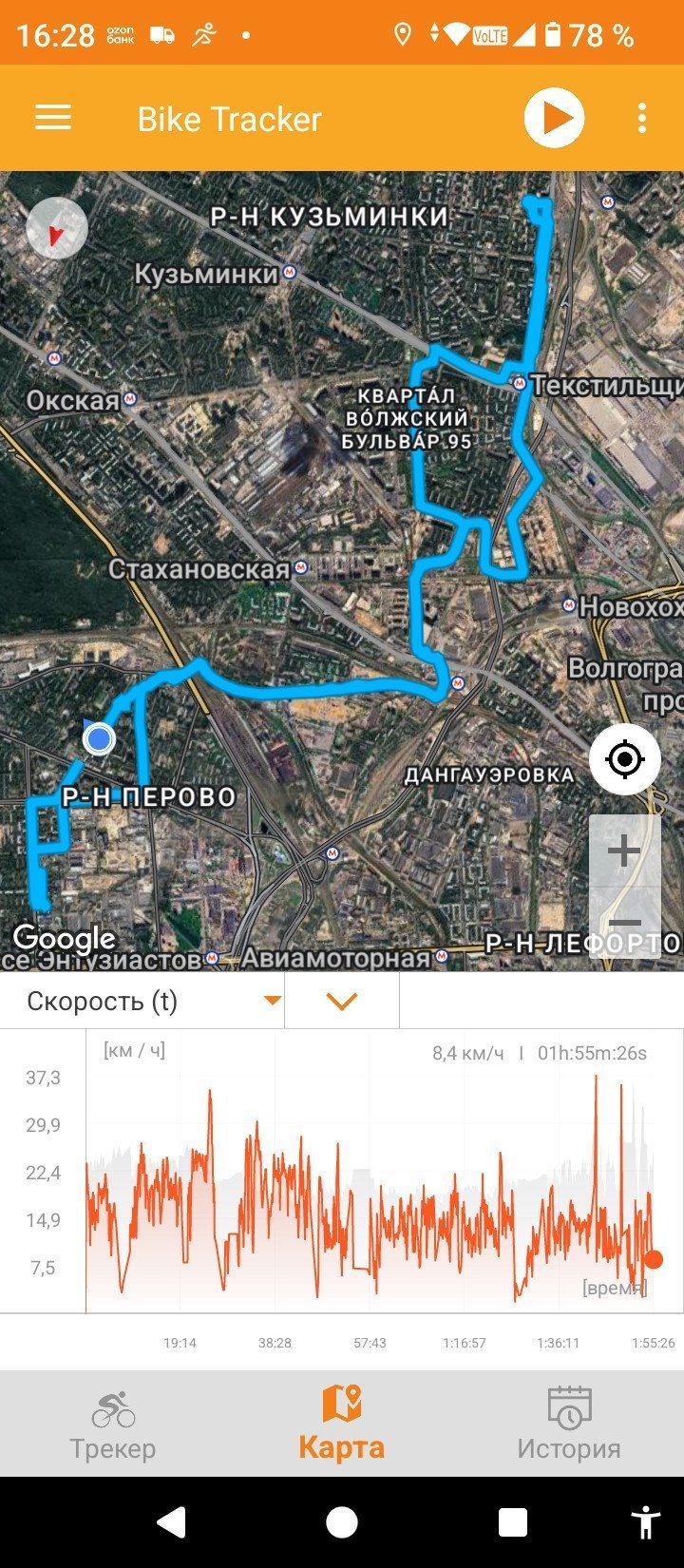The width and height of the screenshot is (684, 1568).
Task: Collapse the chart with the chevron
Action: tap(342, 1001)
